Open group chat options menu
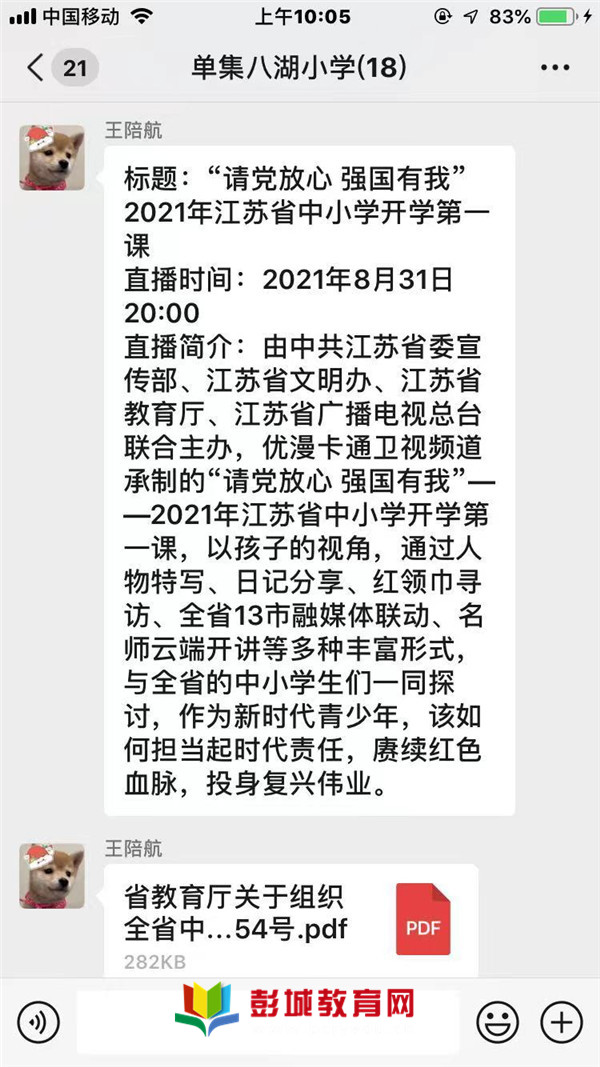The width and height of the screenshot is (600, 1067). click(555, 68)
